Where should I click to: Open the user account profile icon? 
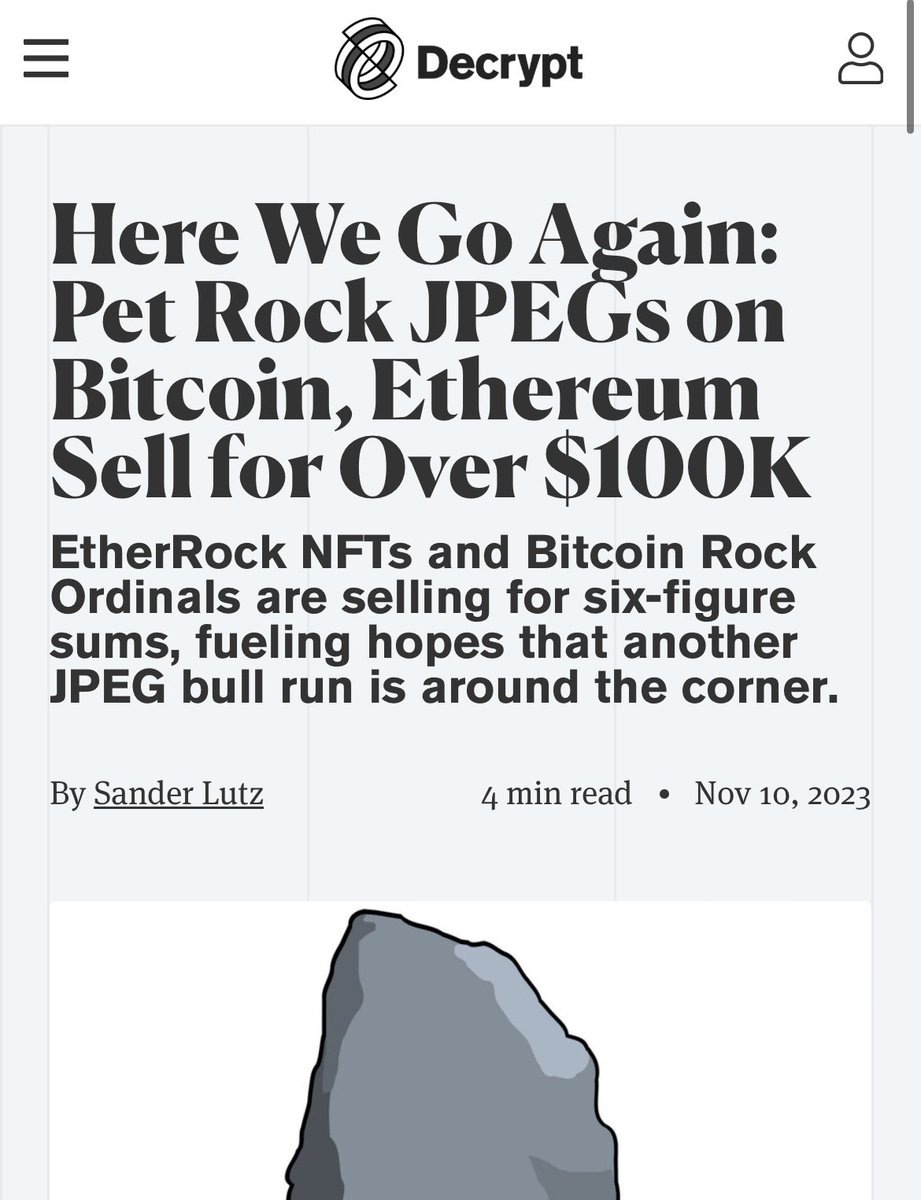click(x=861, y=59)
